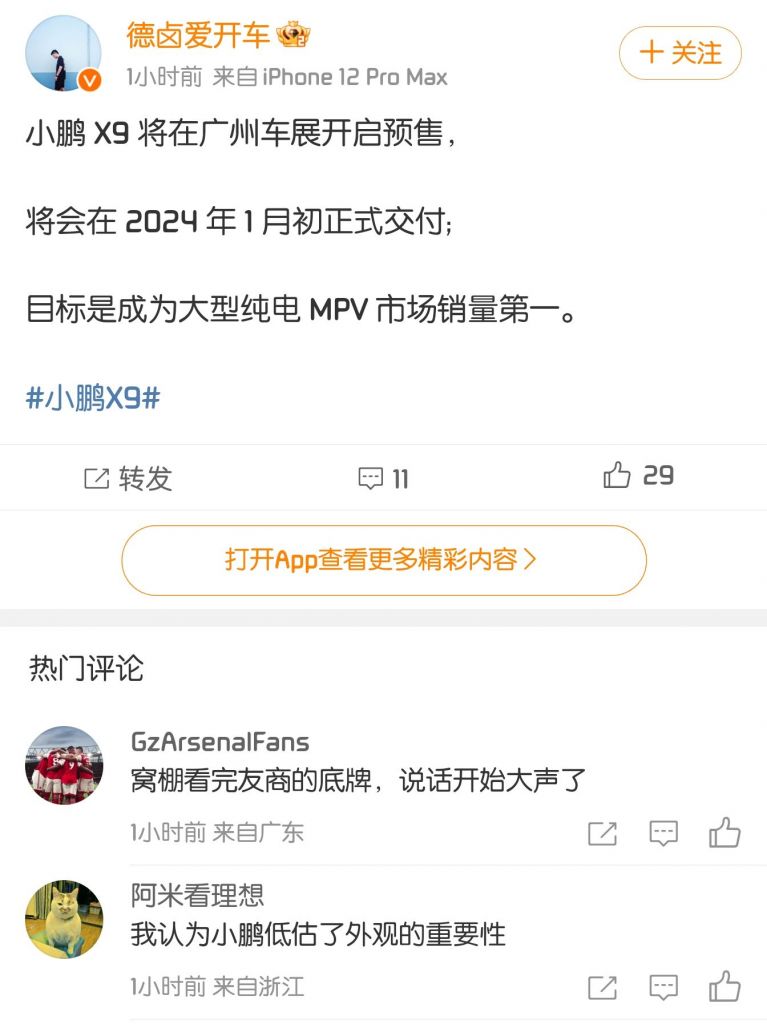Screen dimensions: 767x1024
Task: Click the crown badge beside 德卤爱开车
Action: click(x=291, y=35)
